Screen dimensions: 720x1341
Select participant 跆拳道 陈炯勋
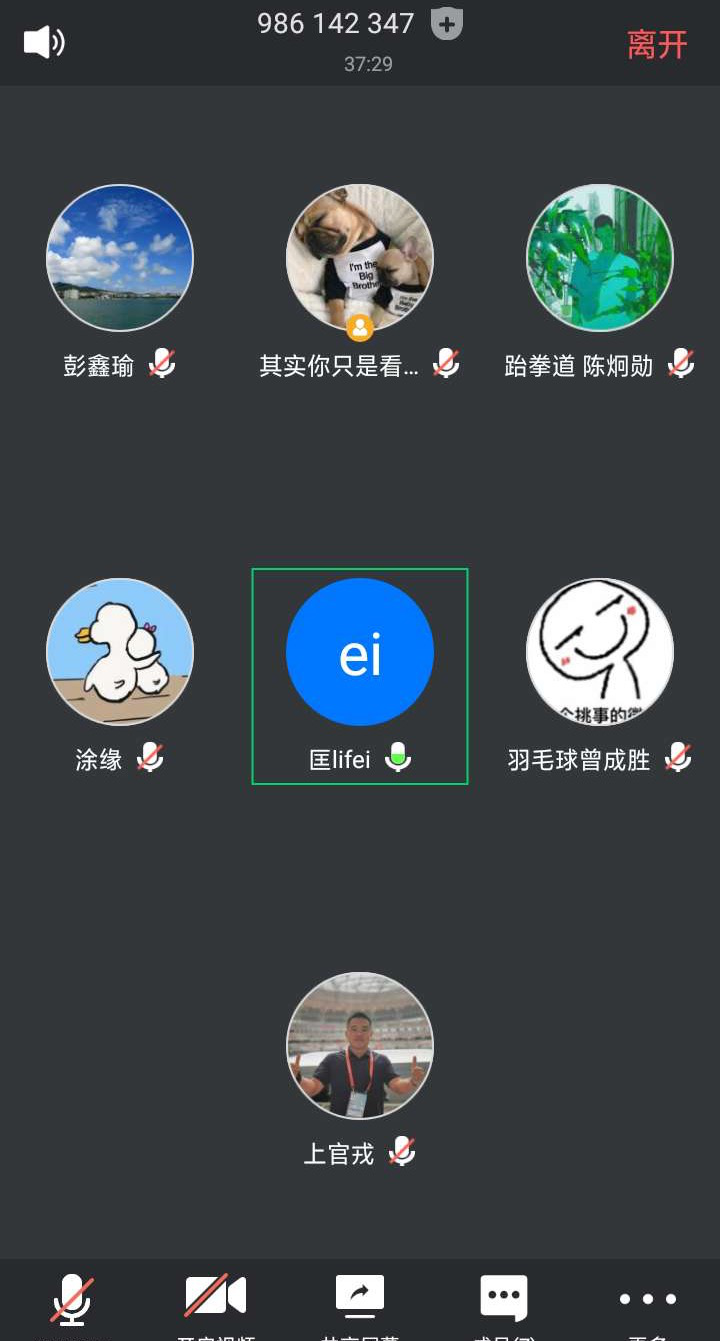(600, 258)
